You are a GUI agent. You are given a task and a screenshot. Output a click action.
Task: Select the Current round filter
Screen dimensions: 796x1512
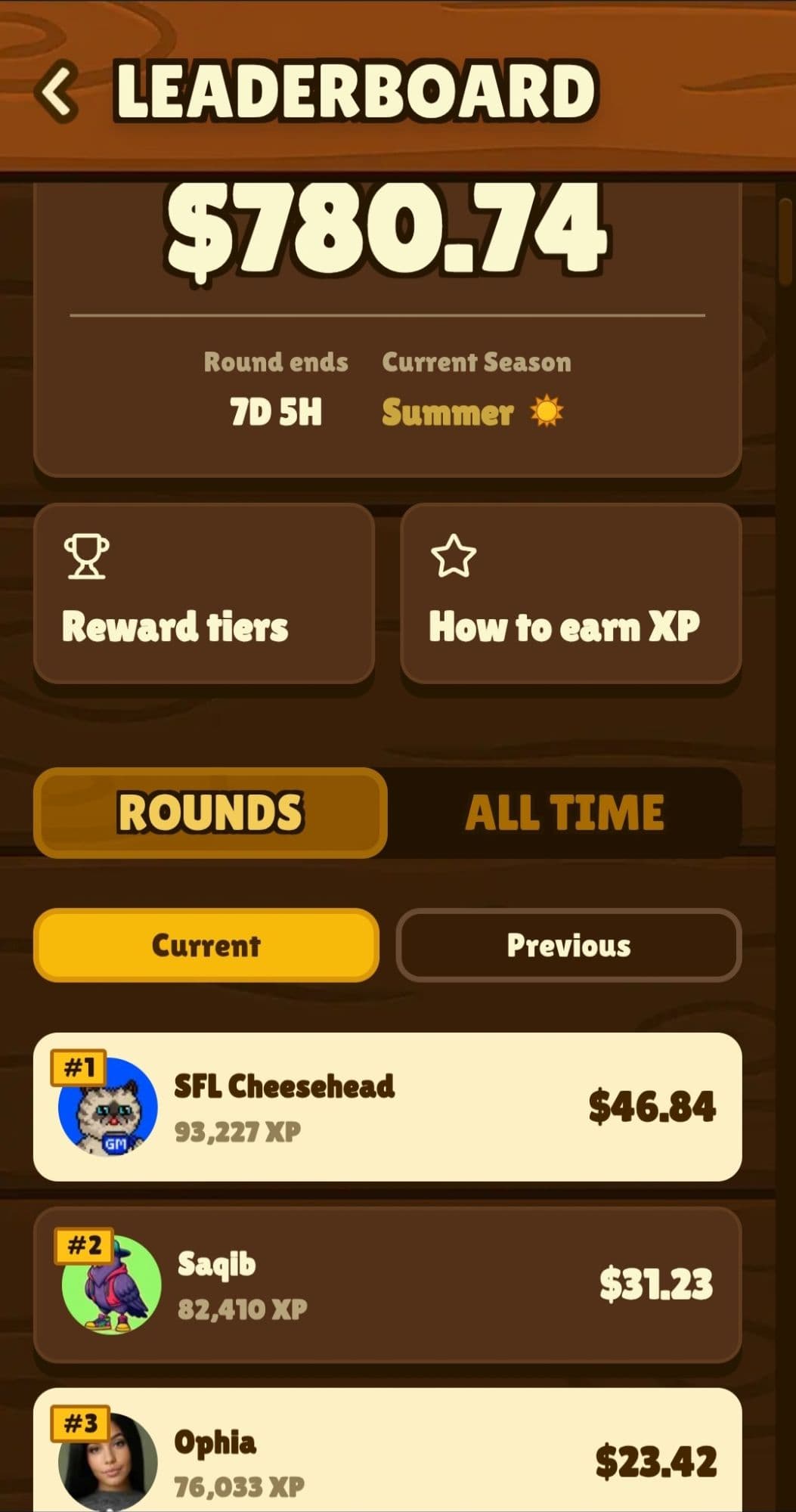[206, 945]
